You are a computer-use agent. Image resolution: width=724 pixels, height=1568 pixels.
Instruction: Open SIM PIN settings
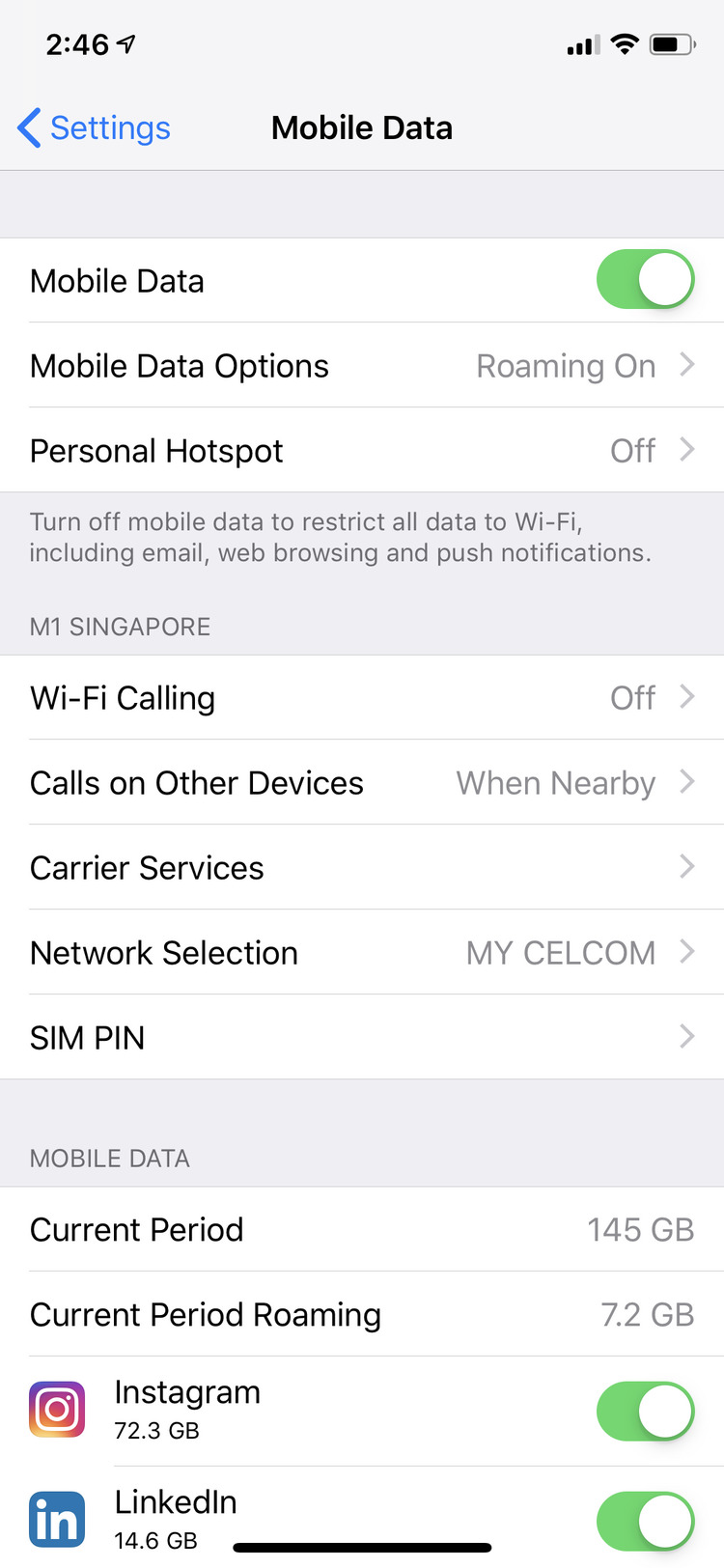362,1038
